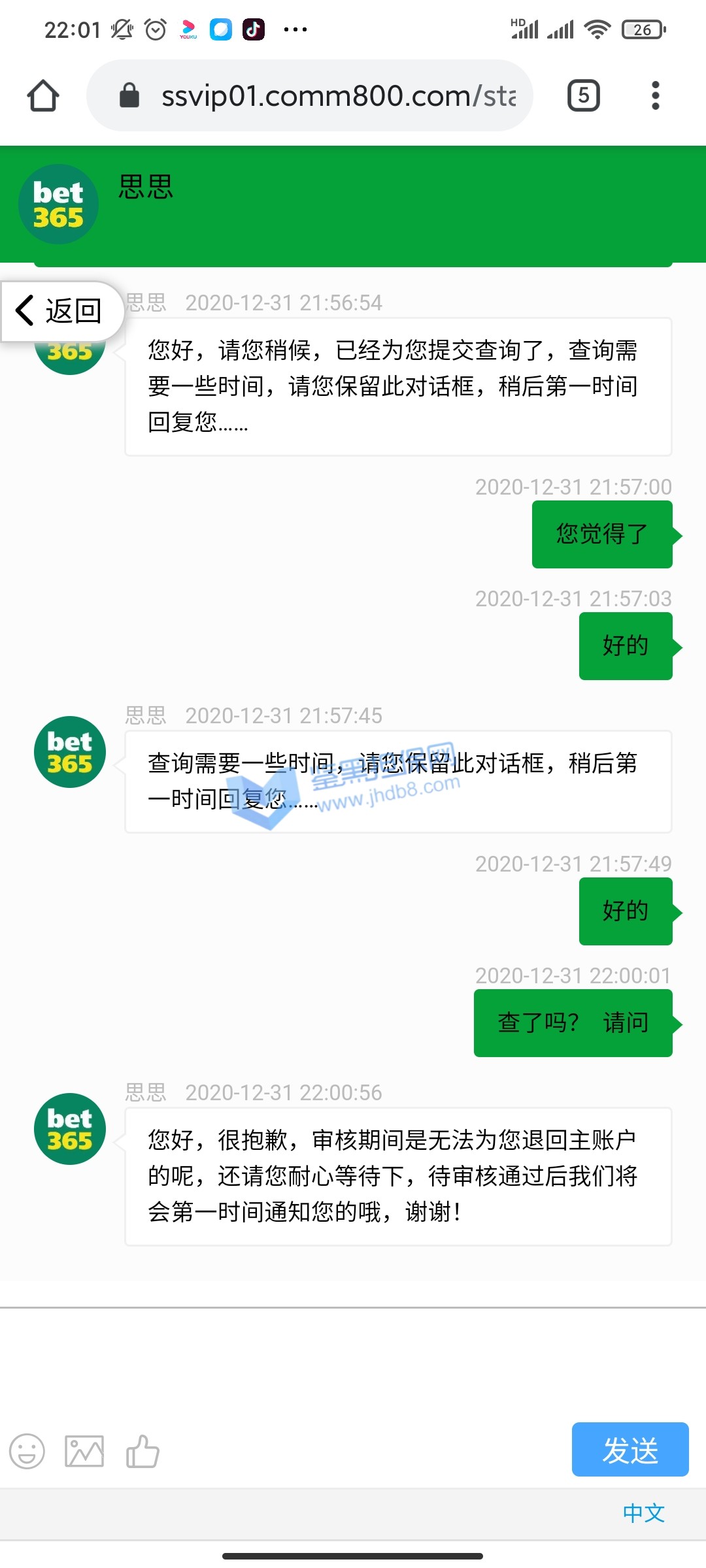Open the tab switcher showing 5 tabs
706x1568 pixels.
[583, 96]
